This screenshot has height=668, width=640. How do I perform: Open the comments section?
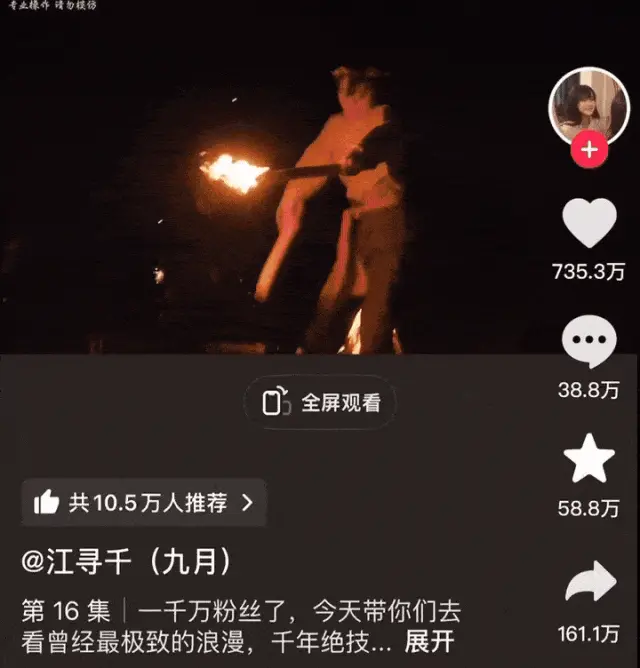589,342
